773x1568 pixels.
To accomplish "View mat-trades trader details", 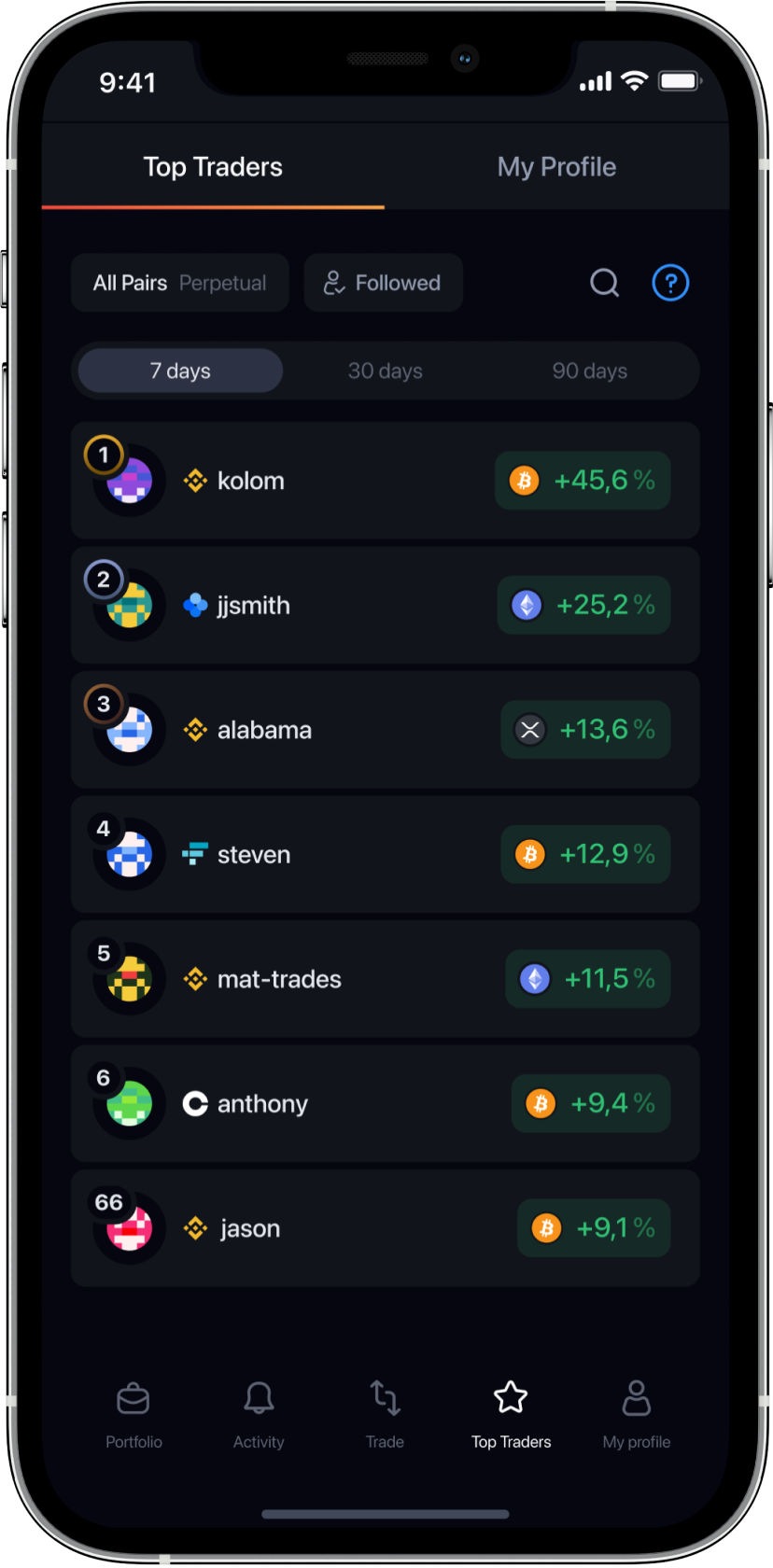I will [385, 979].
